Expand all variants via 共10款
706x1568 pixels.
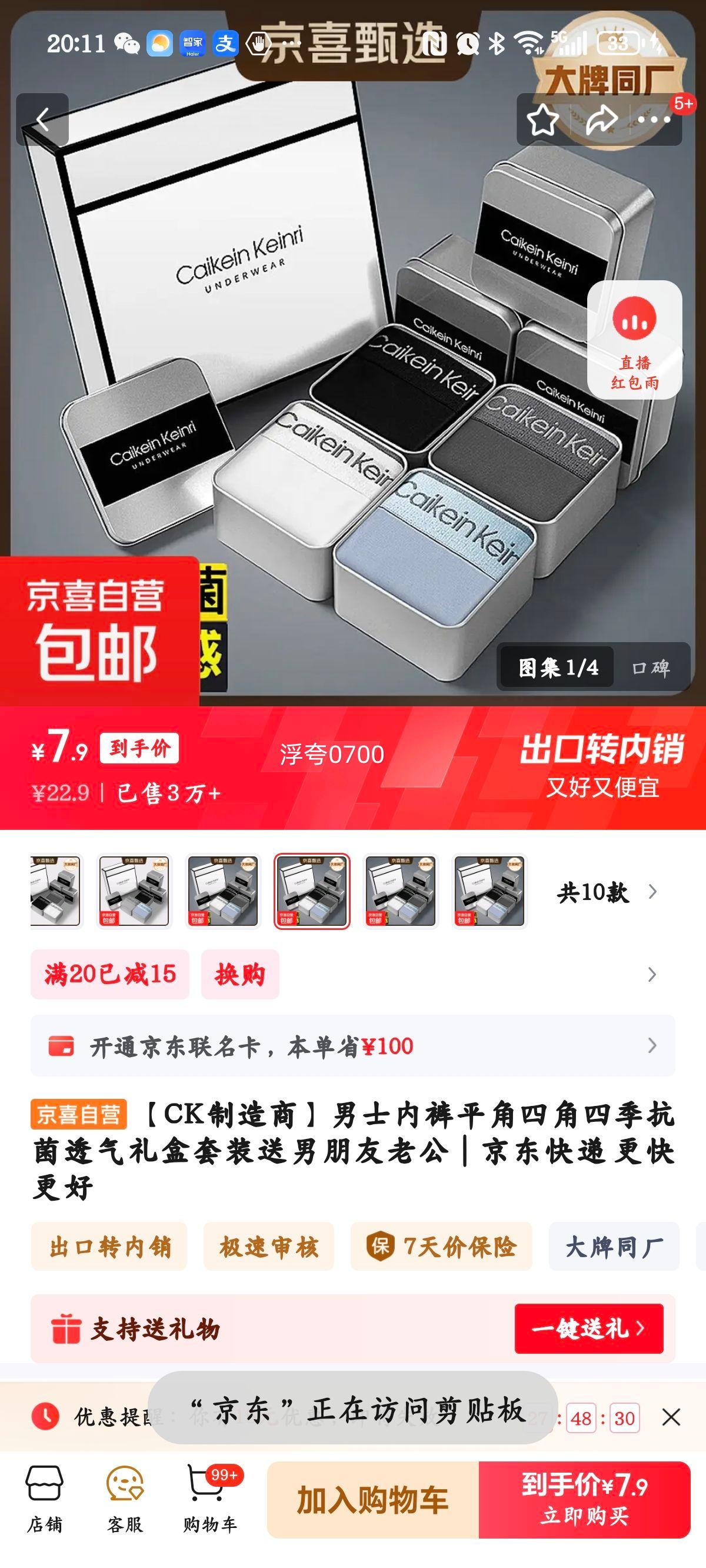(606, 892)
